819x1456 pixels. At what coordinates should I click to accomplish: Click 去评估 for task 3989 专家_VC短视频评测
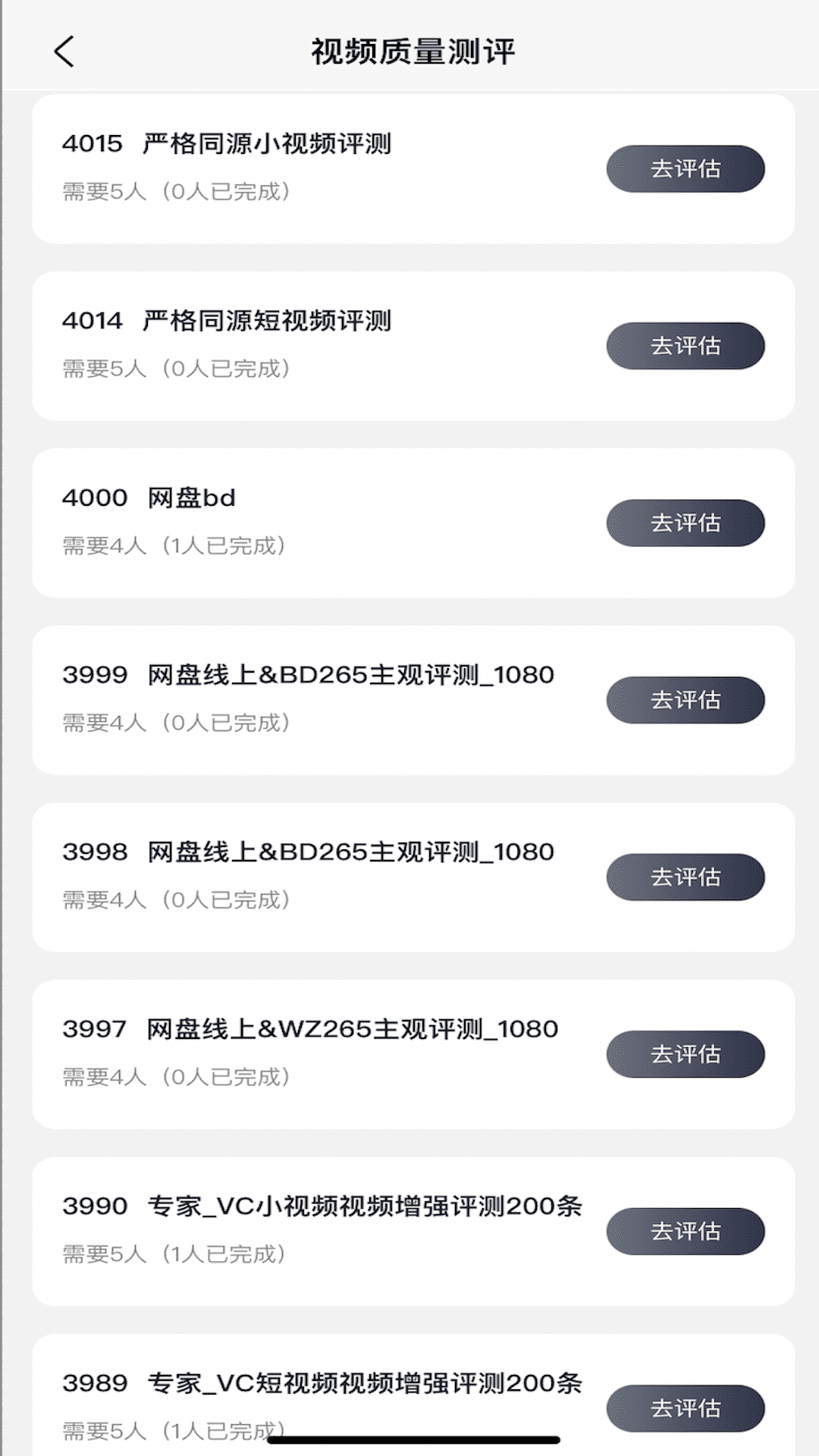click(685, 1407)
